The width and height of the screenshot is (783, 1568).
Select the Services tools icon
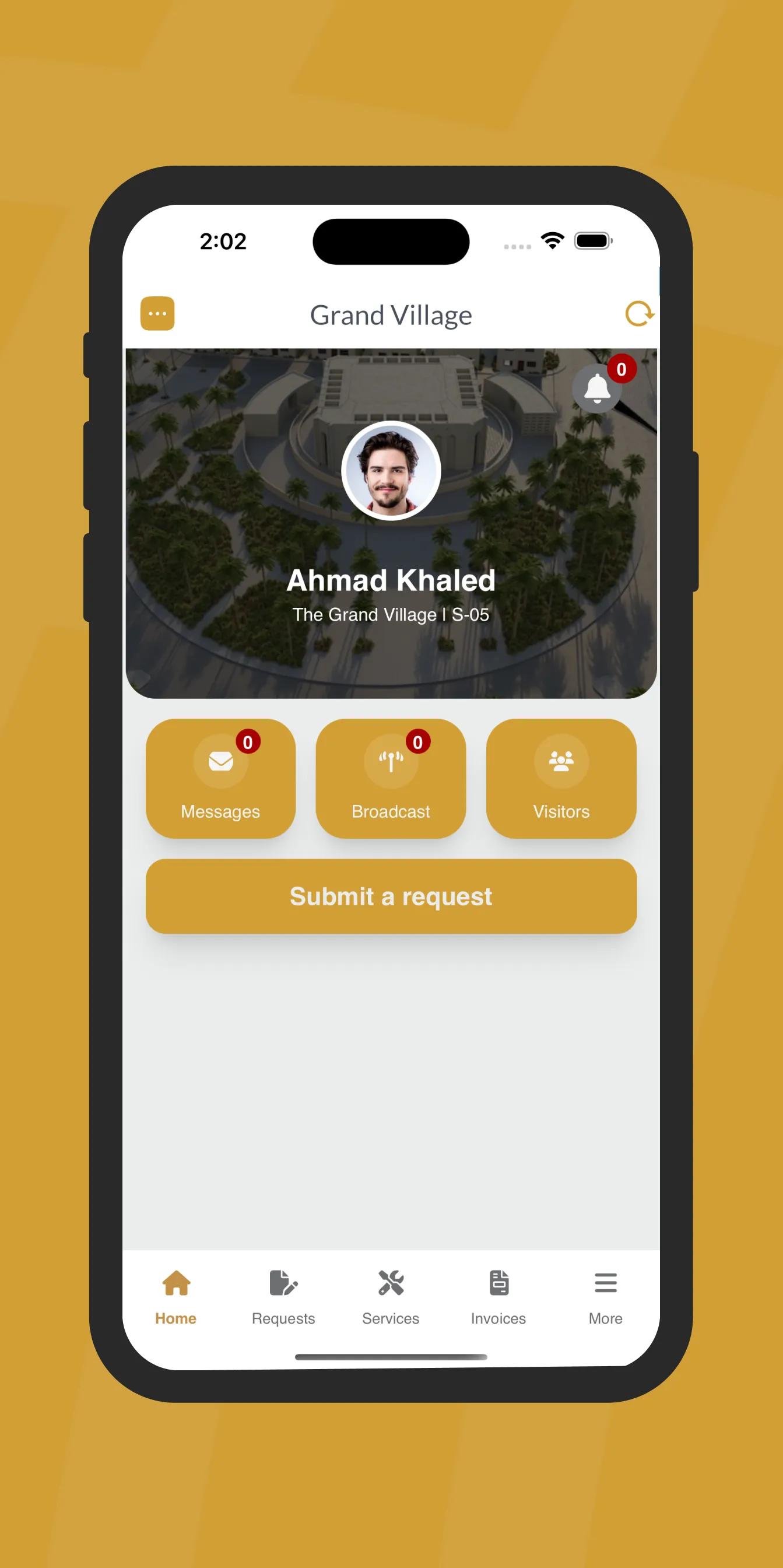pos(390,1283)
